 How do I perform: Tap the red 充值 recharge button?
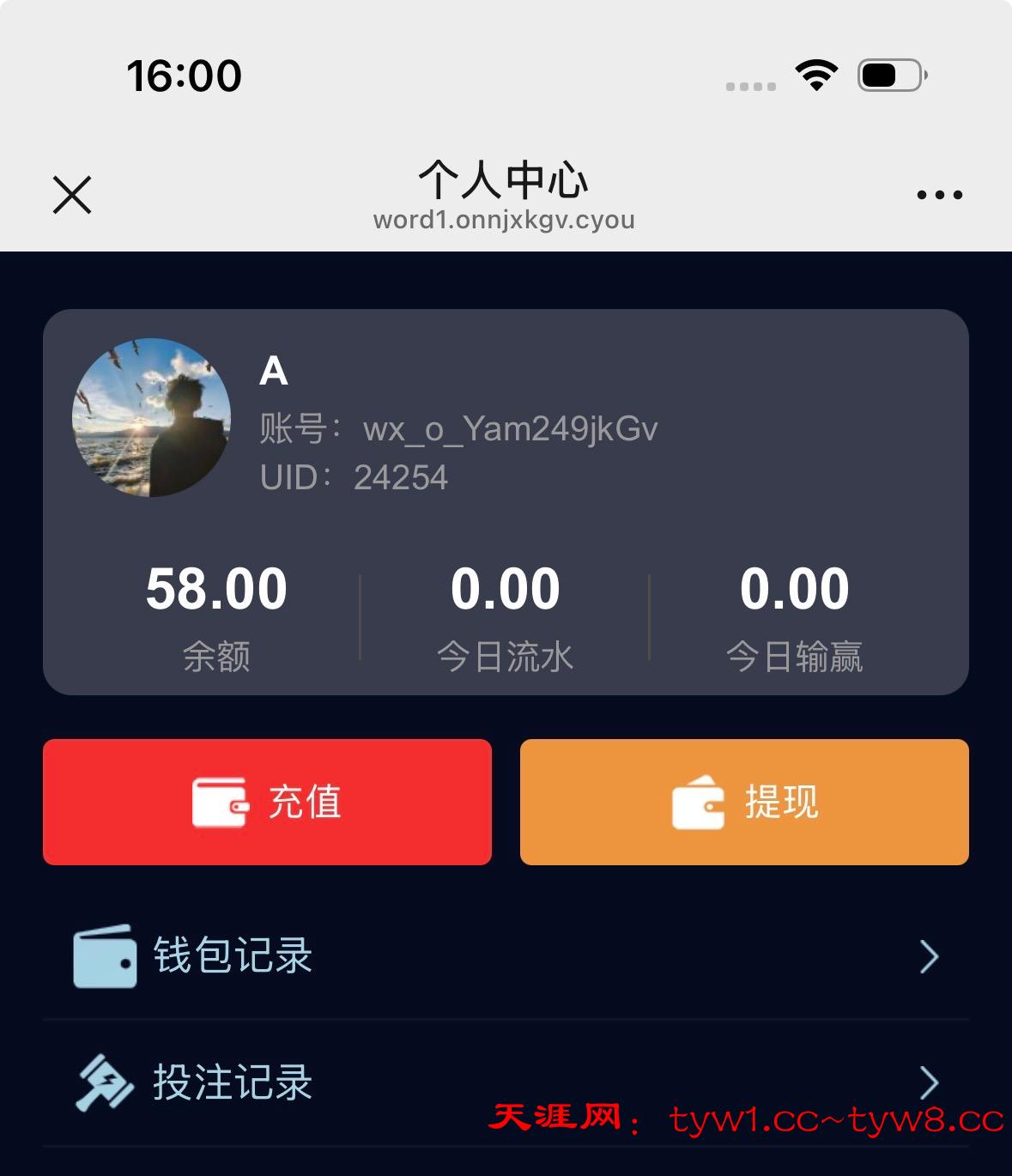(267, 802)
